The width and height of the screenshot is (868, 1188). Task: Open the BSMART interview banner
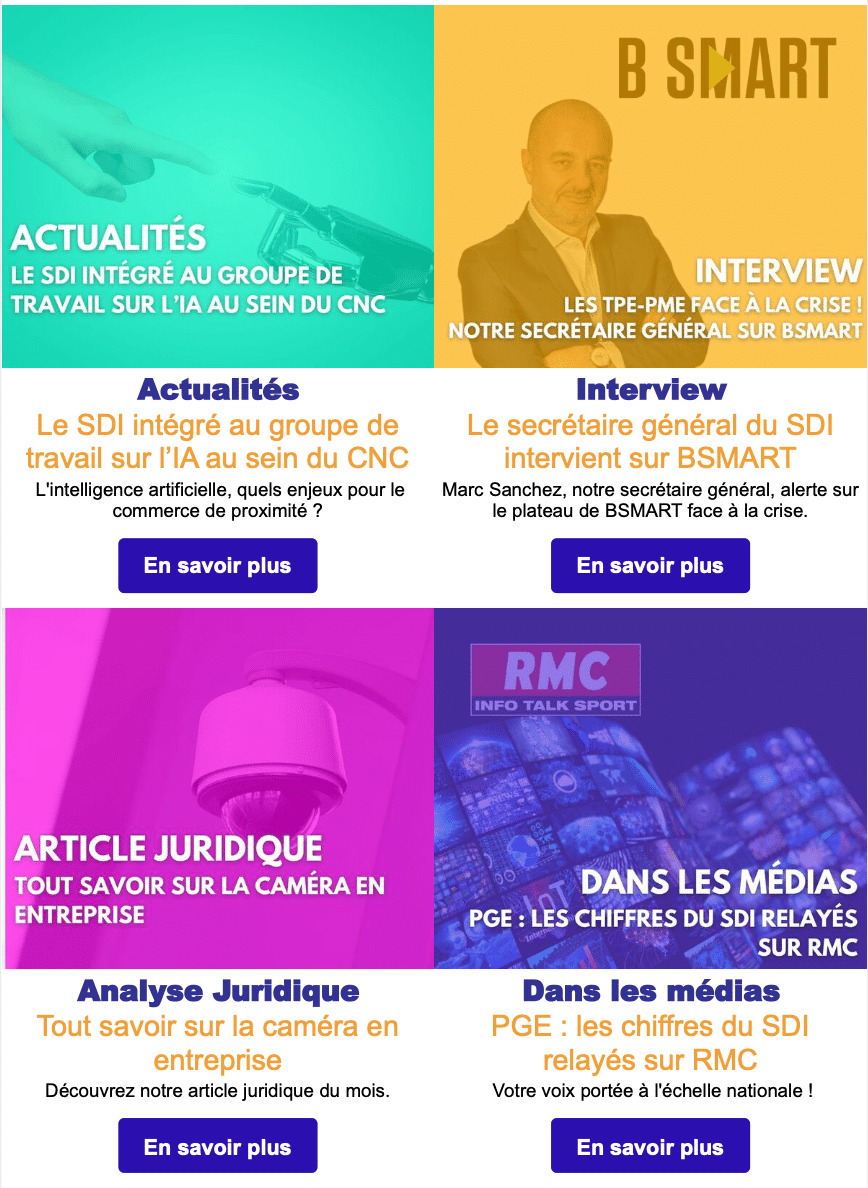click(x=650, y=187)
